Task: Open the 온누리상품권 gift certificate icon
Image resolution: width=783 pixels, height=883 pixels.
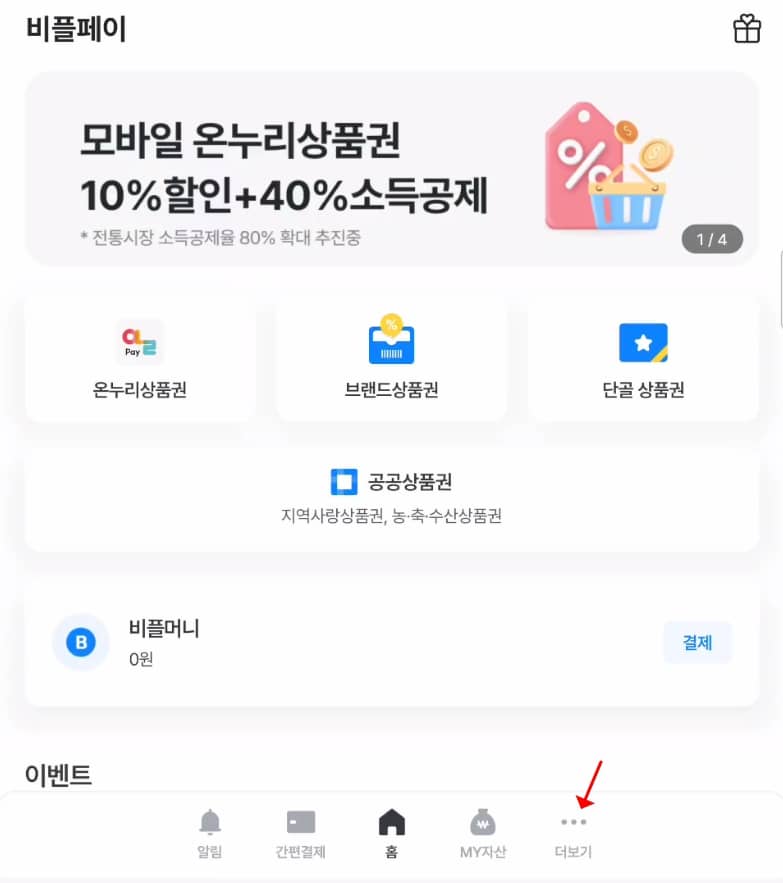Action: (x=139, y=341)
